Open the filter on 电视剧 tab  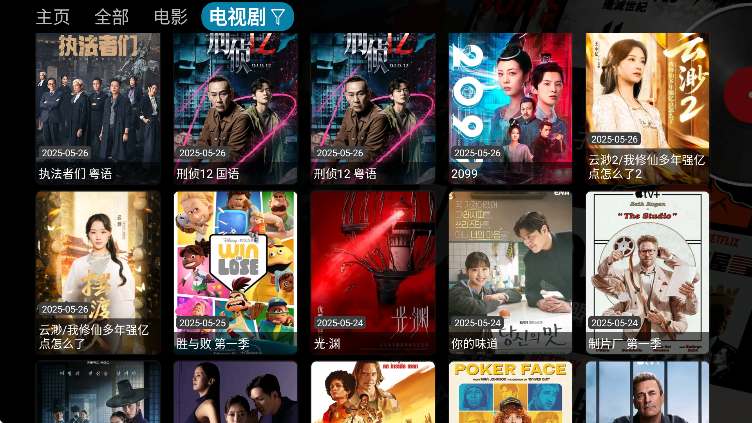277,16
